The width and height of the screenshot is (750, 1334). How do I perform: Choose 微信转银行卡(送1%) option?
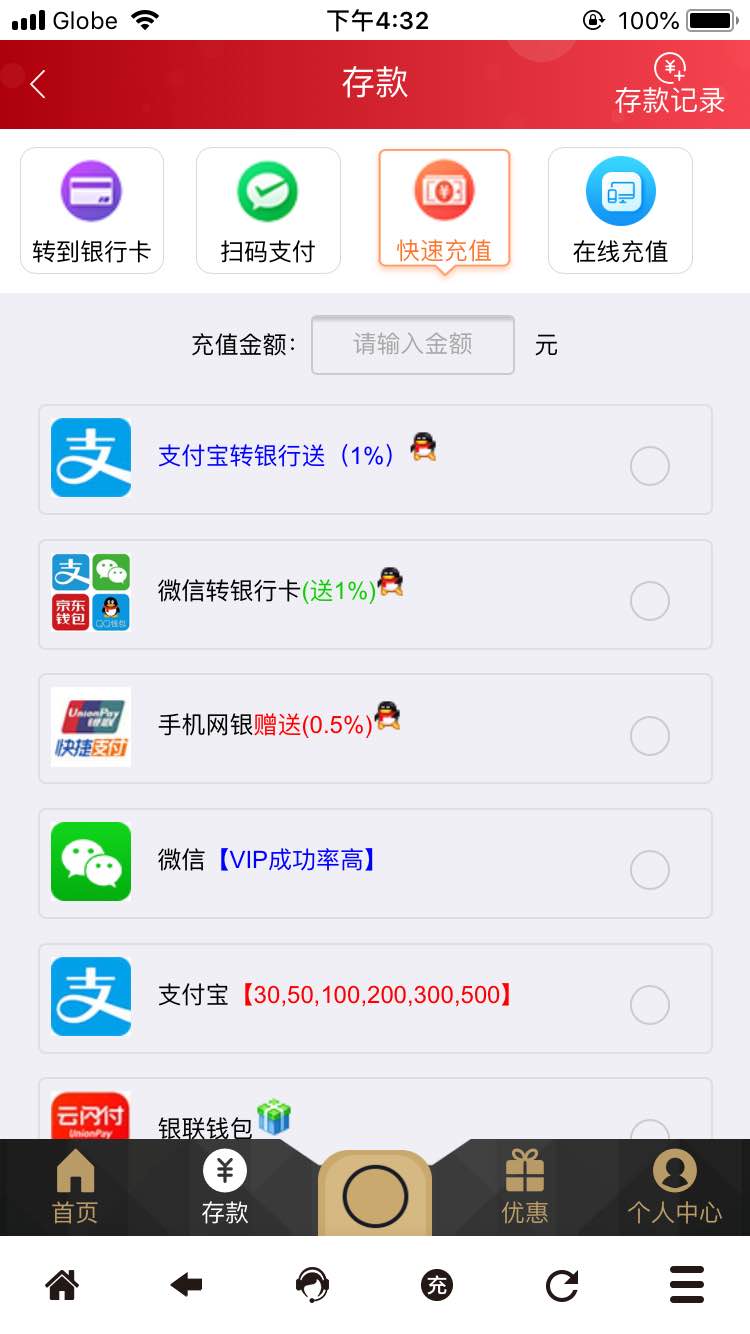point(649,601)
